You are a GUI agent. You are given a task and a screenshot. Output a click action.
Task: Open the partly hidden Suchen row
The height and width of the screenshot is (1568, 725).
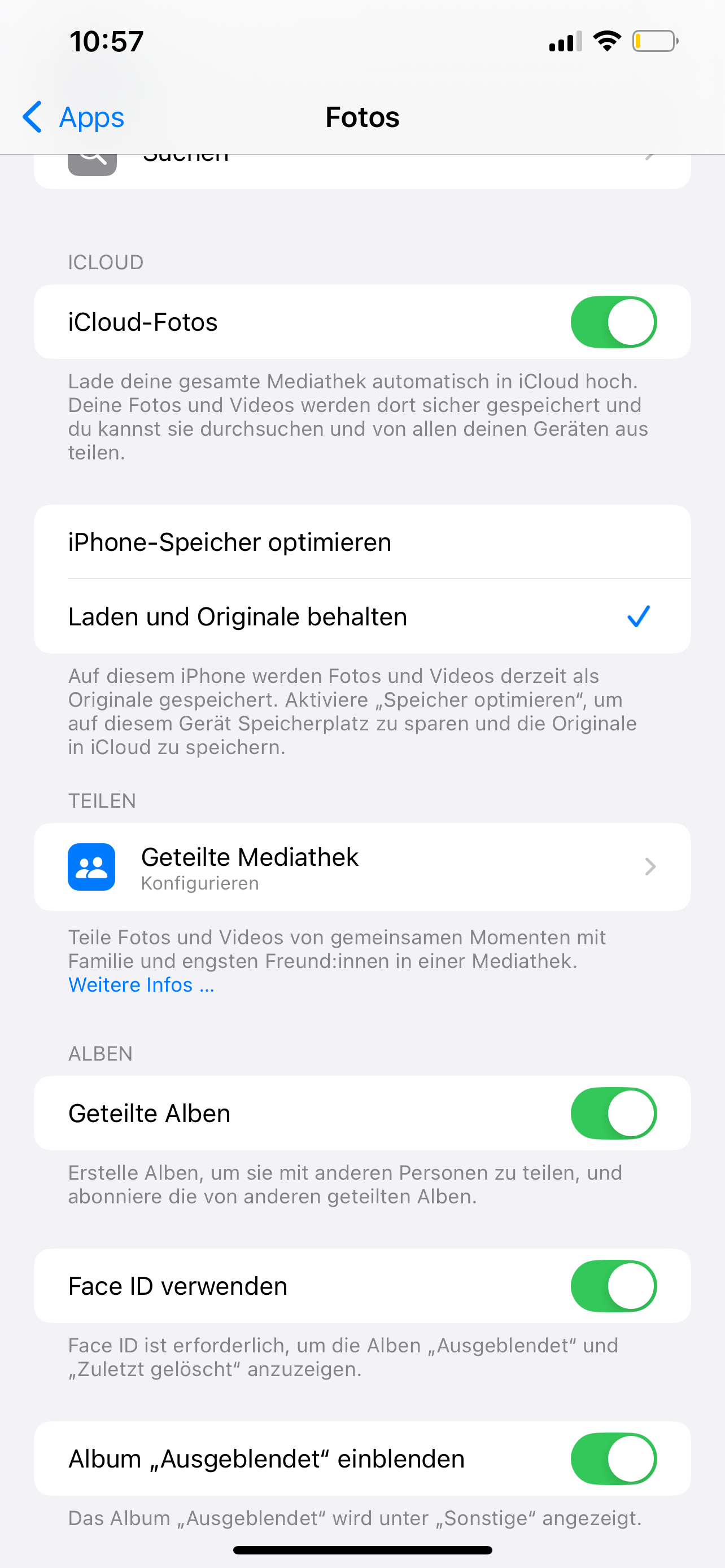(361, 169)
